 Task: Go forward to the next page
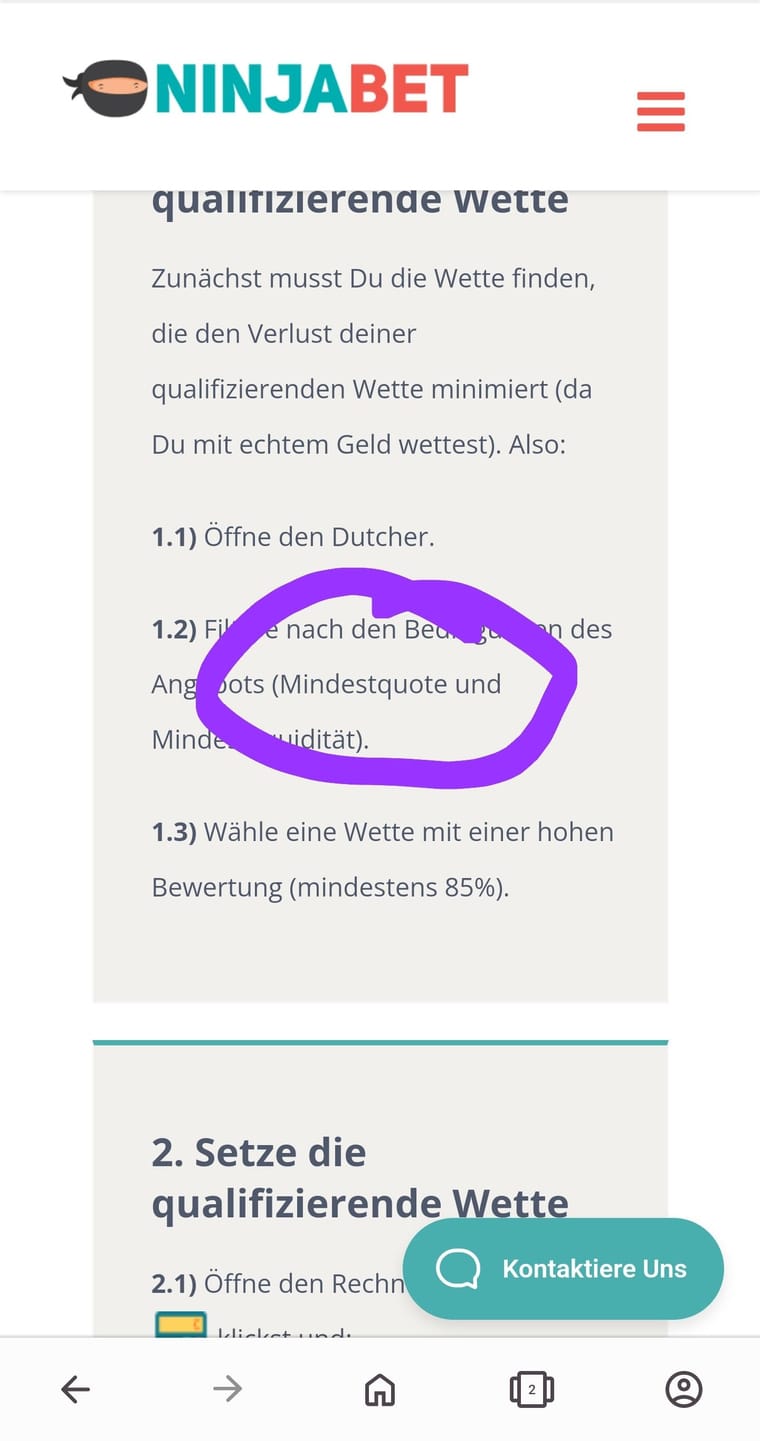click(228, 1389)
